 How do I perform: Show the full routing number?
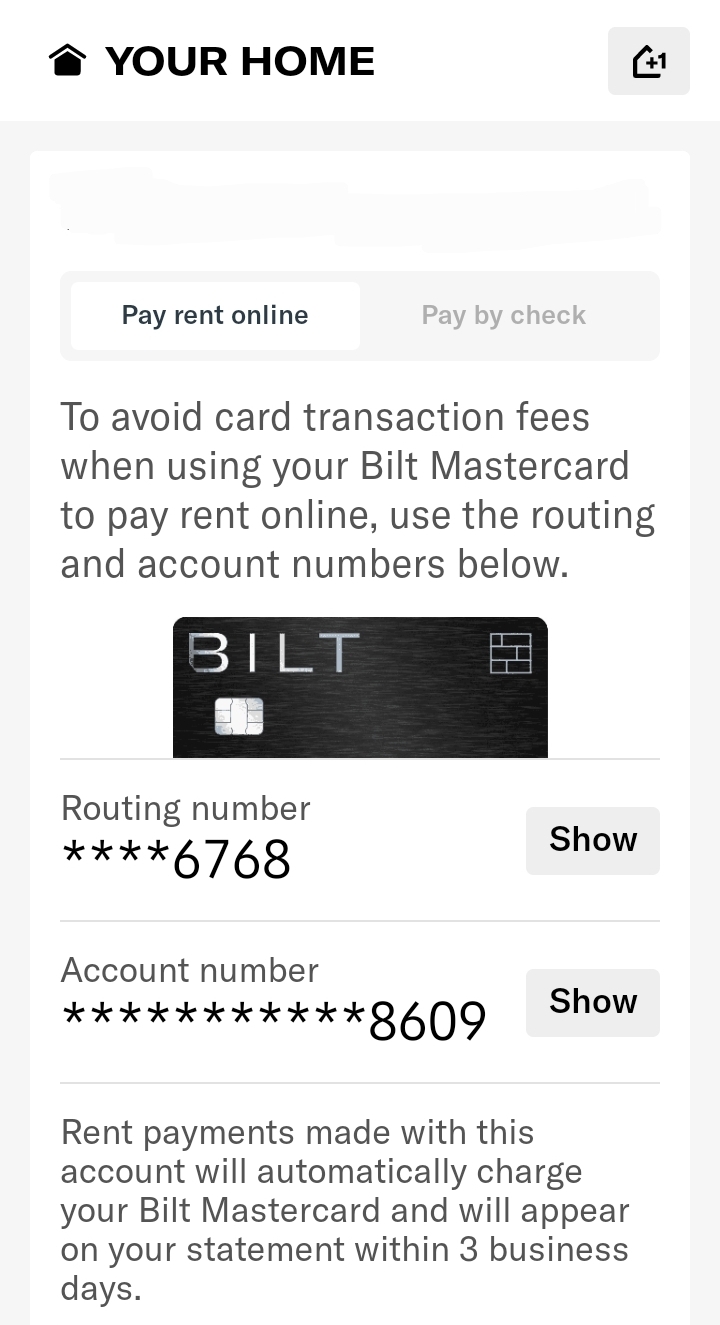pyautogui.click(x=593, y=840)
